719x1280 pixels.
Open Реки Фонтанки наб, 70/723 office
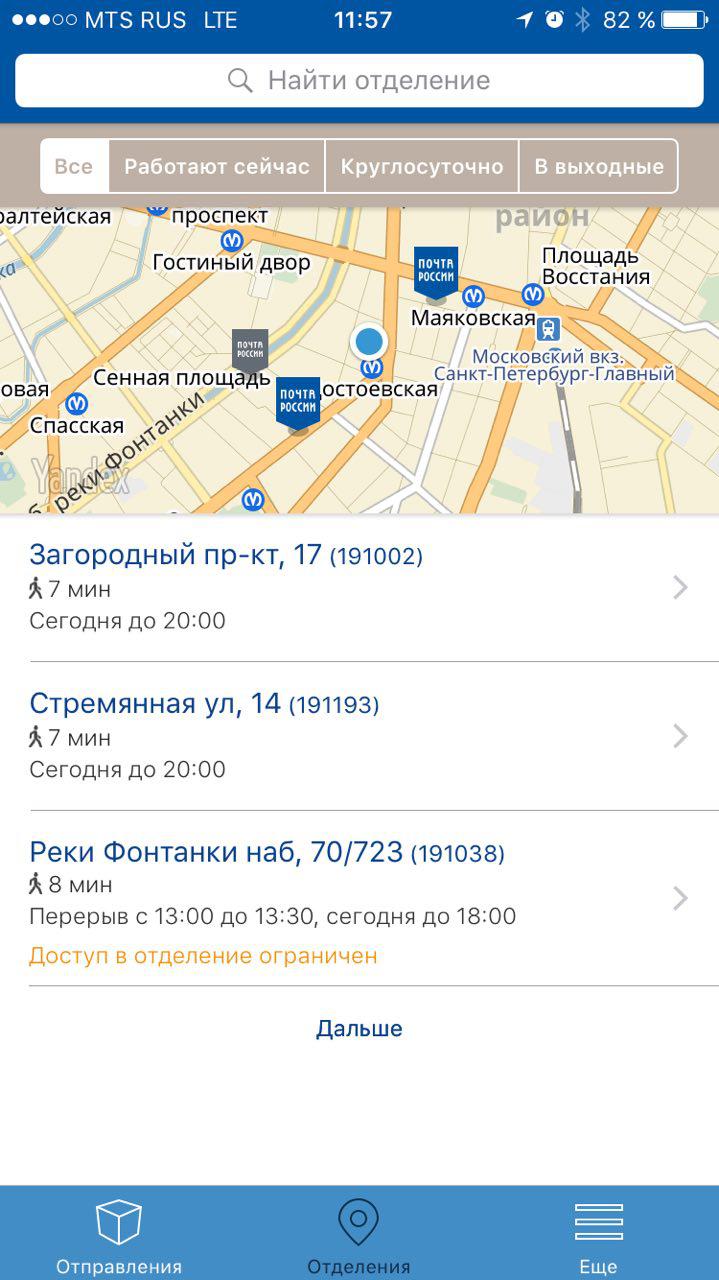click(x=359, y=898)
